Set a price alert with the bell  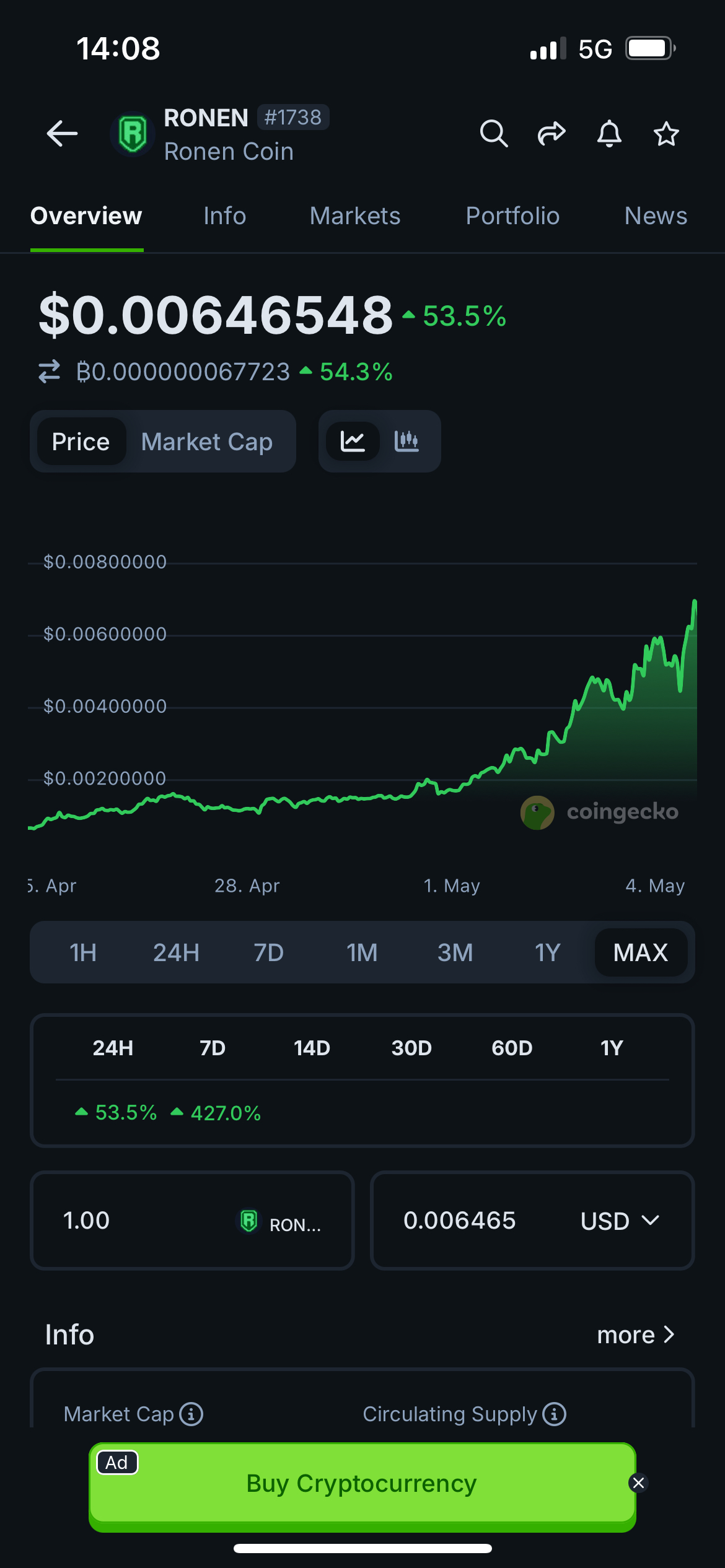[x=609, y=134]
